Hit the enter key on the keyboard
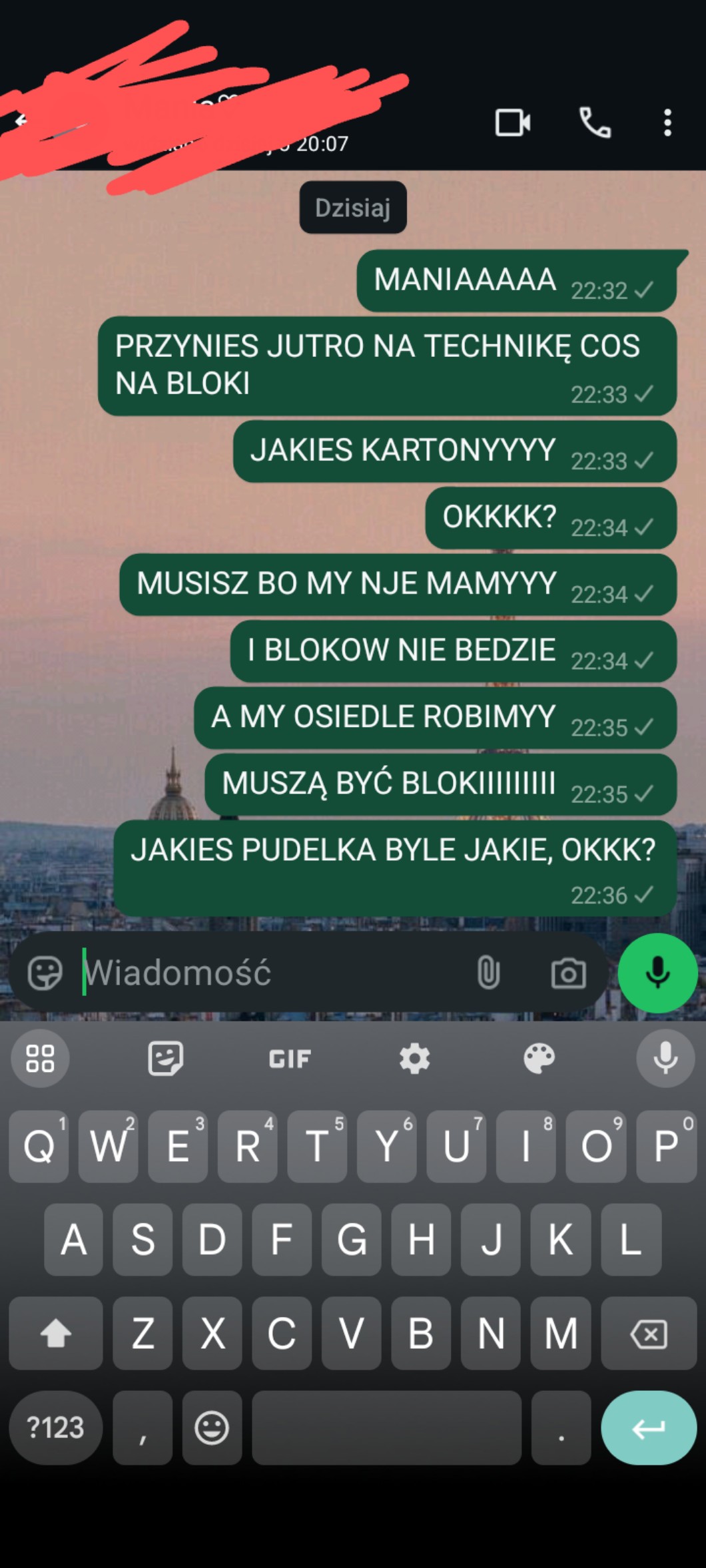Image resolution: width=706 pixels, height=1568 pixels. (648, 1428)
